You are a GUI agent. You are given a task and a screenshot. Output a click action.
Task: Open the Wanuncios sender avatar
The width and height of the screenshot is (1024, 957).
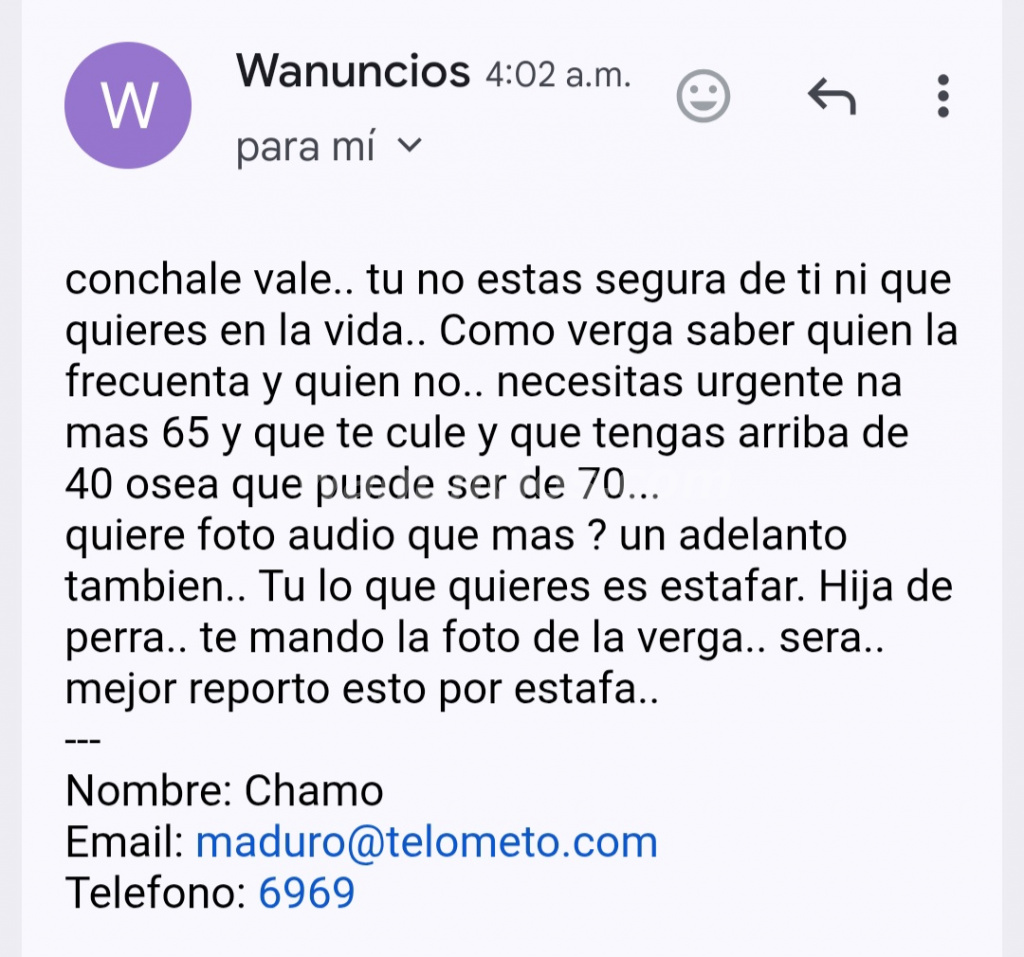[127, 106]
